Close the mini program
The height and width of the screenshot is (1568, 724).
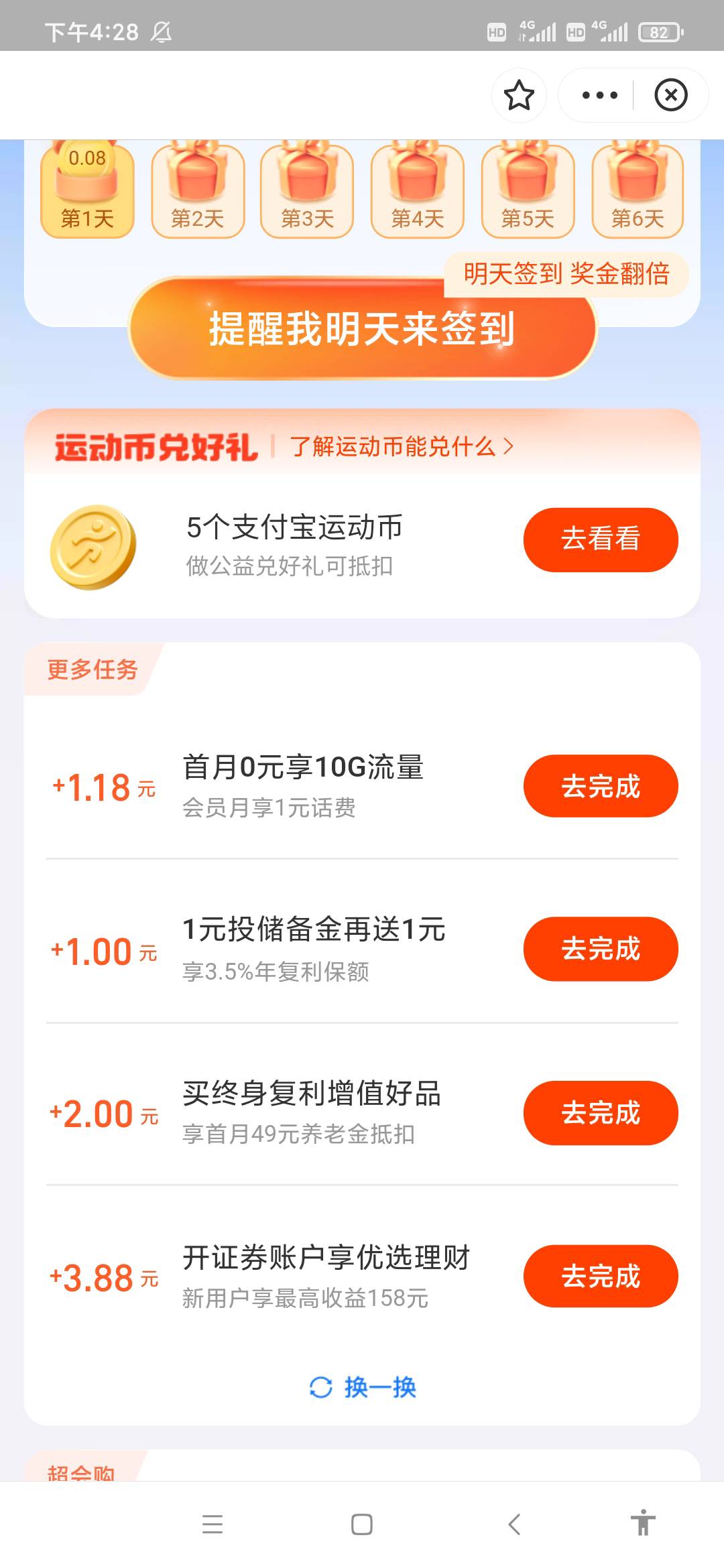pyautogui.click(x=671, y=95)
